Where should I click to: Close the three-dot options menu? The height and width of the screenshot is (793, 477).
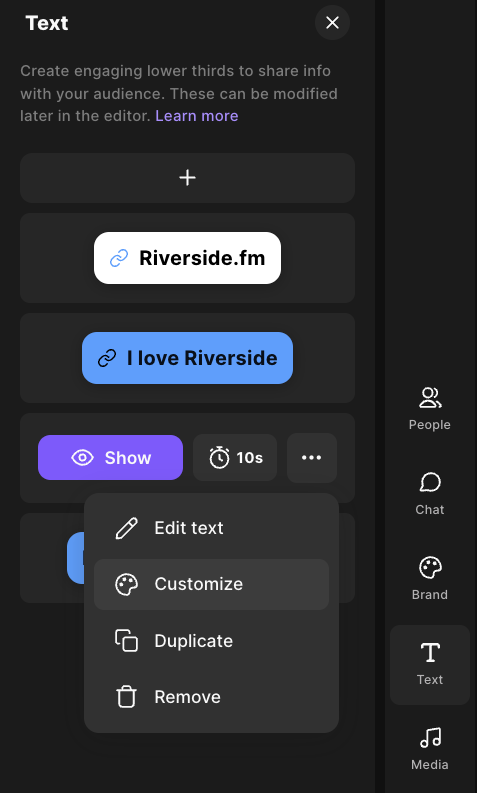click(x=312, y=458)
